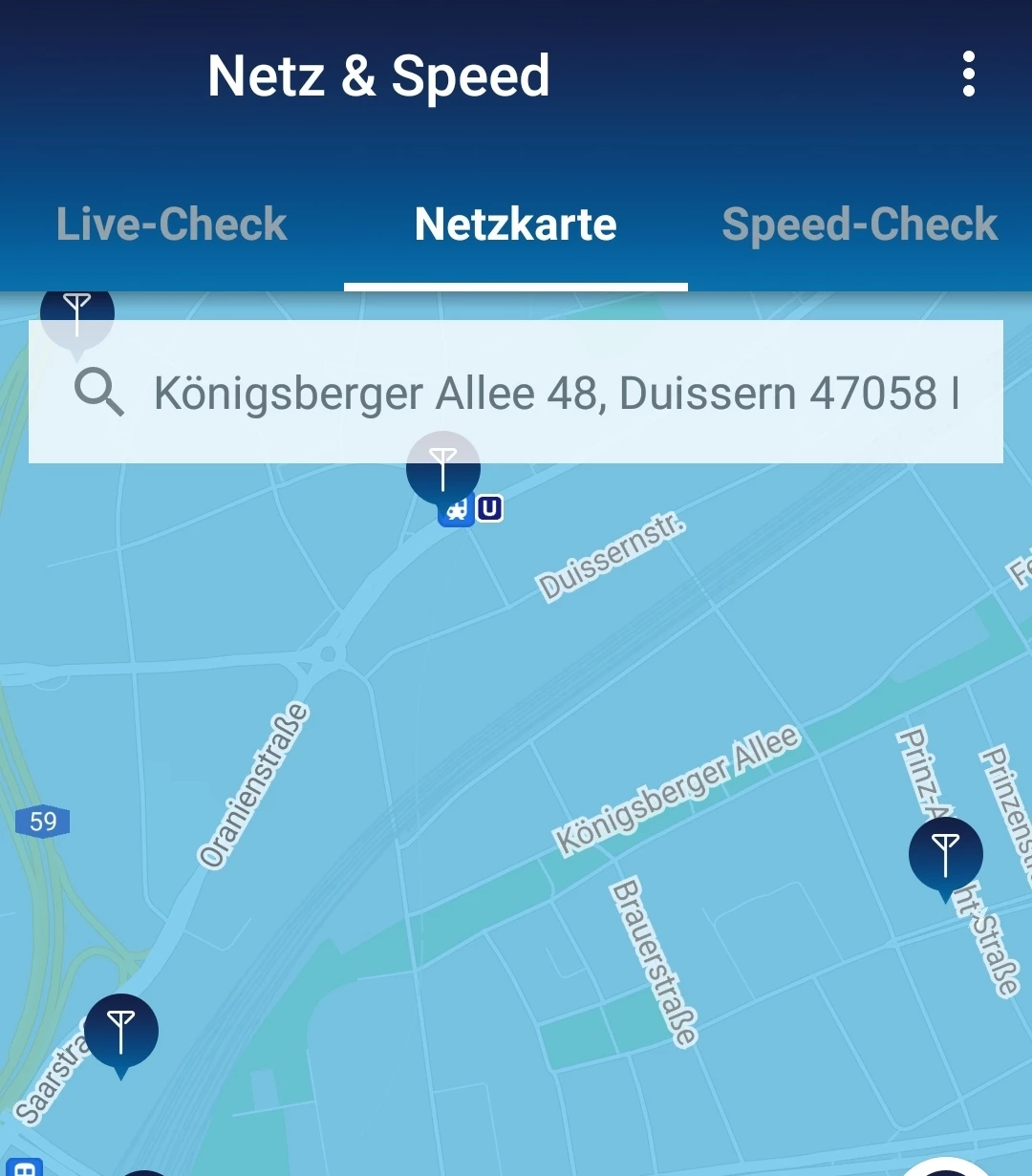Select the Netzkarte tab

516,225
